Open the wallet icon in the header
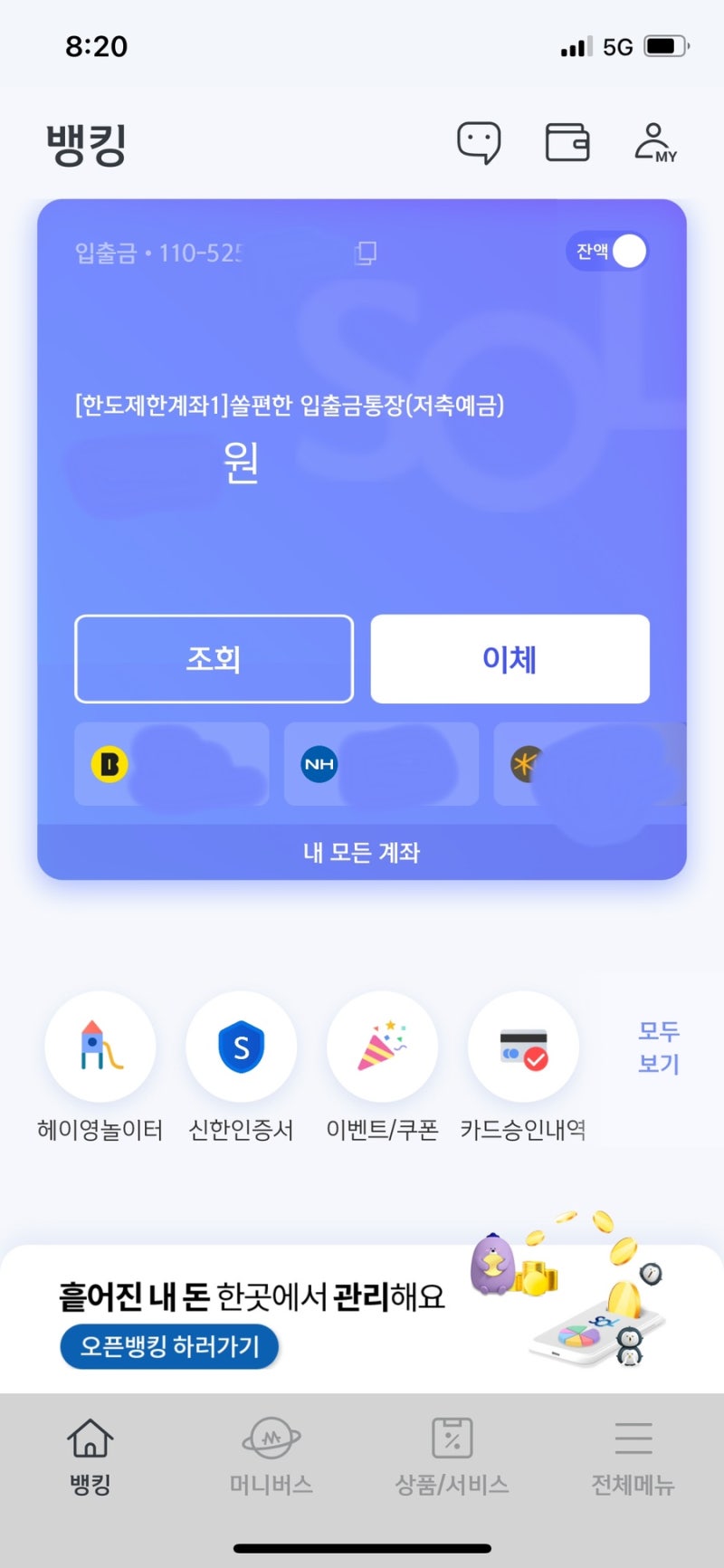The image size is (724, 1568). (x=568, y=142)
